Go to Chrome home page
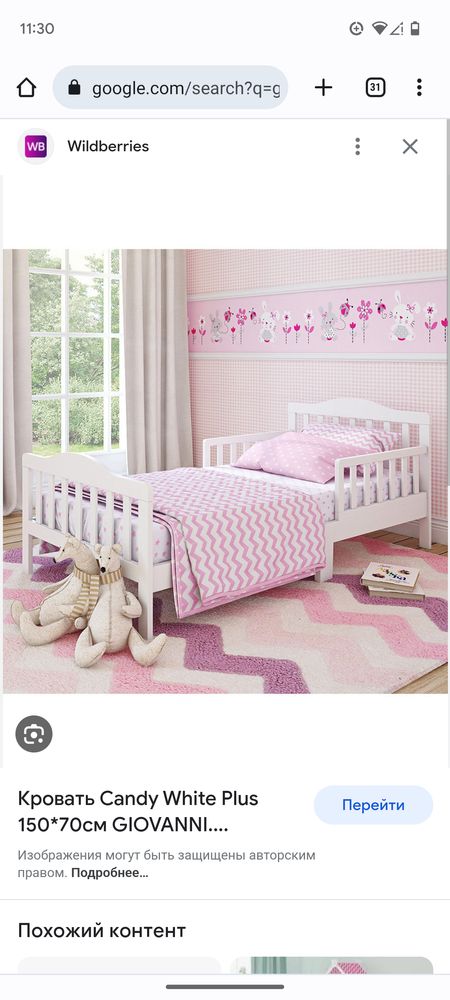The image size is (450, 1000). point(26,87)
